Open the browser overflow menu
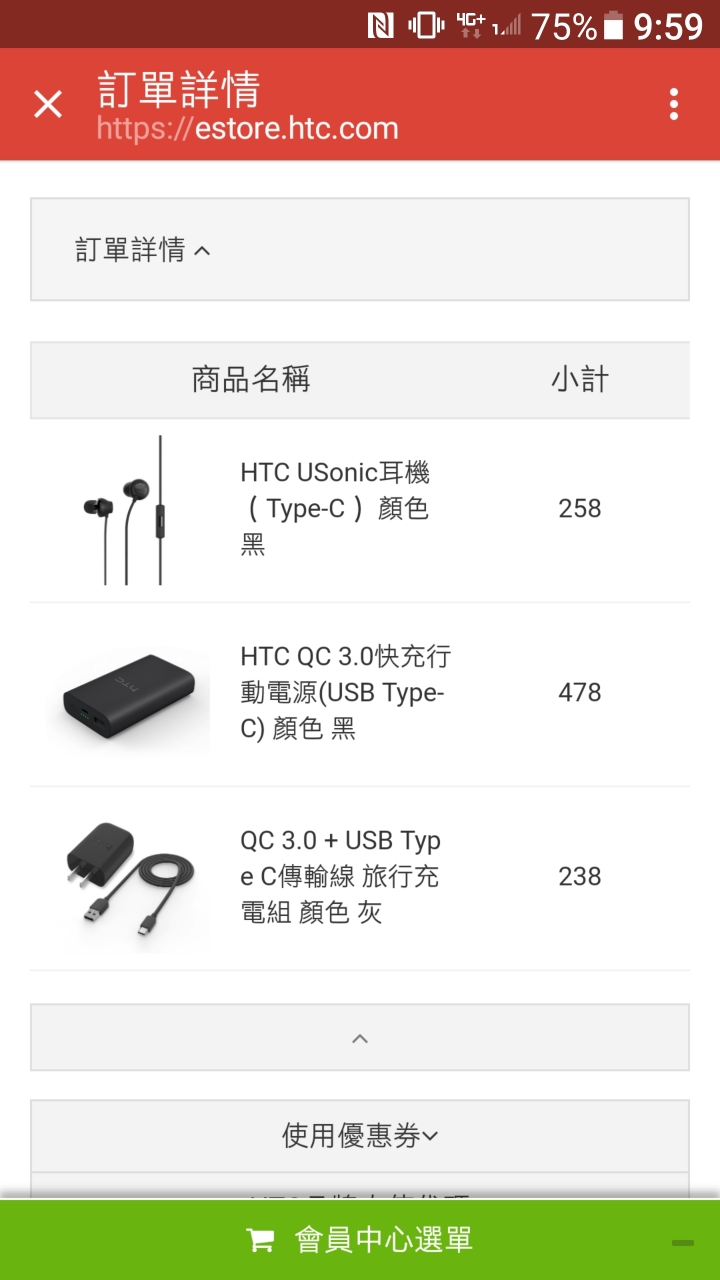 click(674, 104)
